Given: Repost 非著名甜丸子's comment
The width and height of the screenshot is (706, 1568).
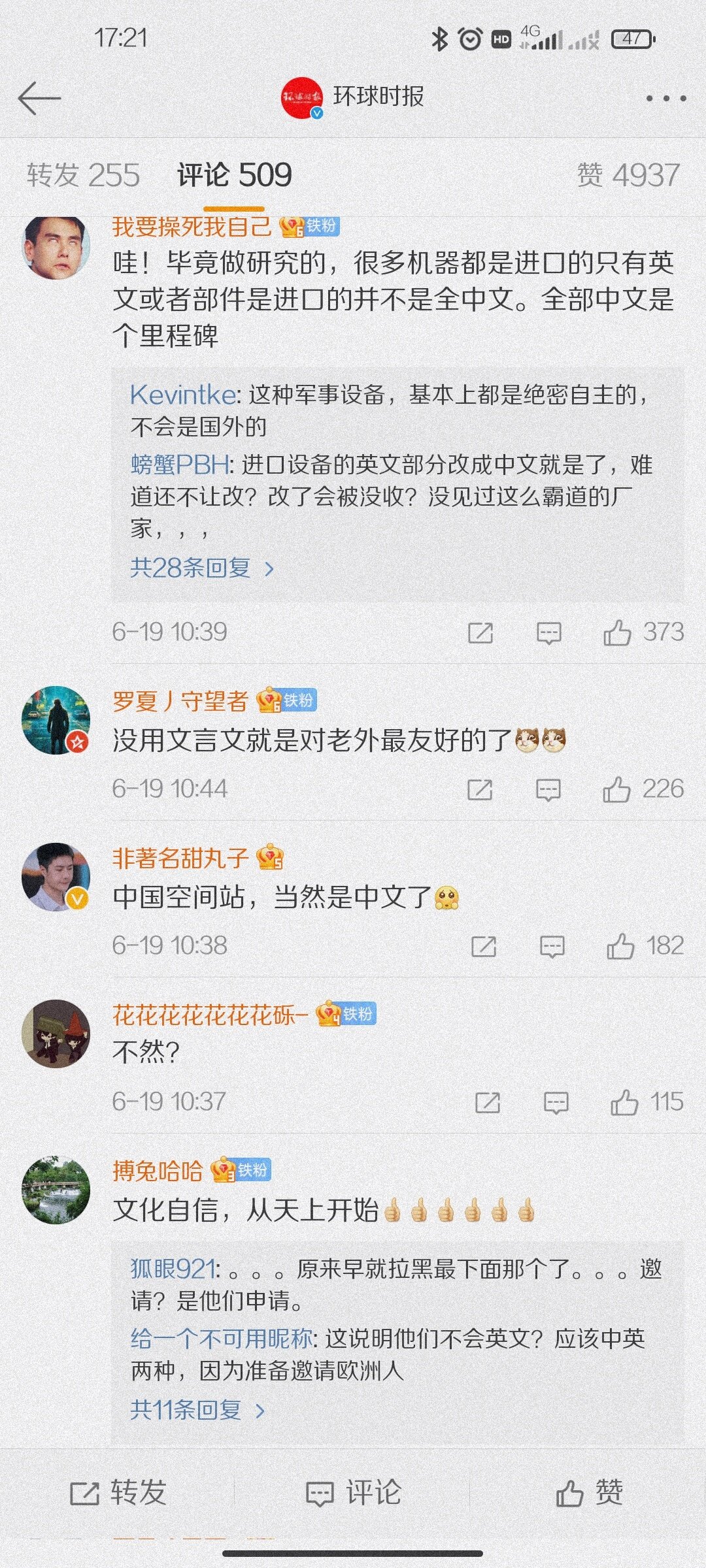Looking at the screenshot, I should 484,946.
